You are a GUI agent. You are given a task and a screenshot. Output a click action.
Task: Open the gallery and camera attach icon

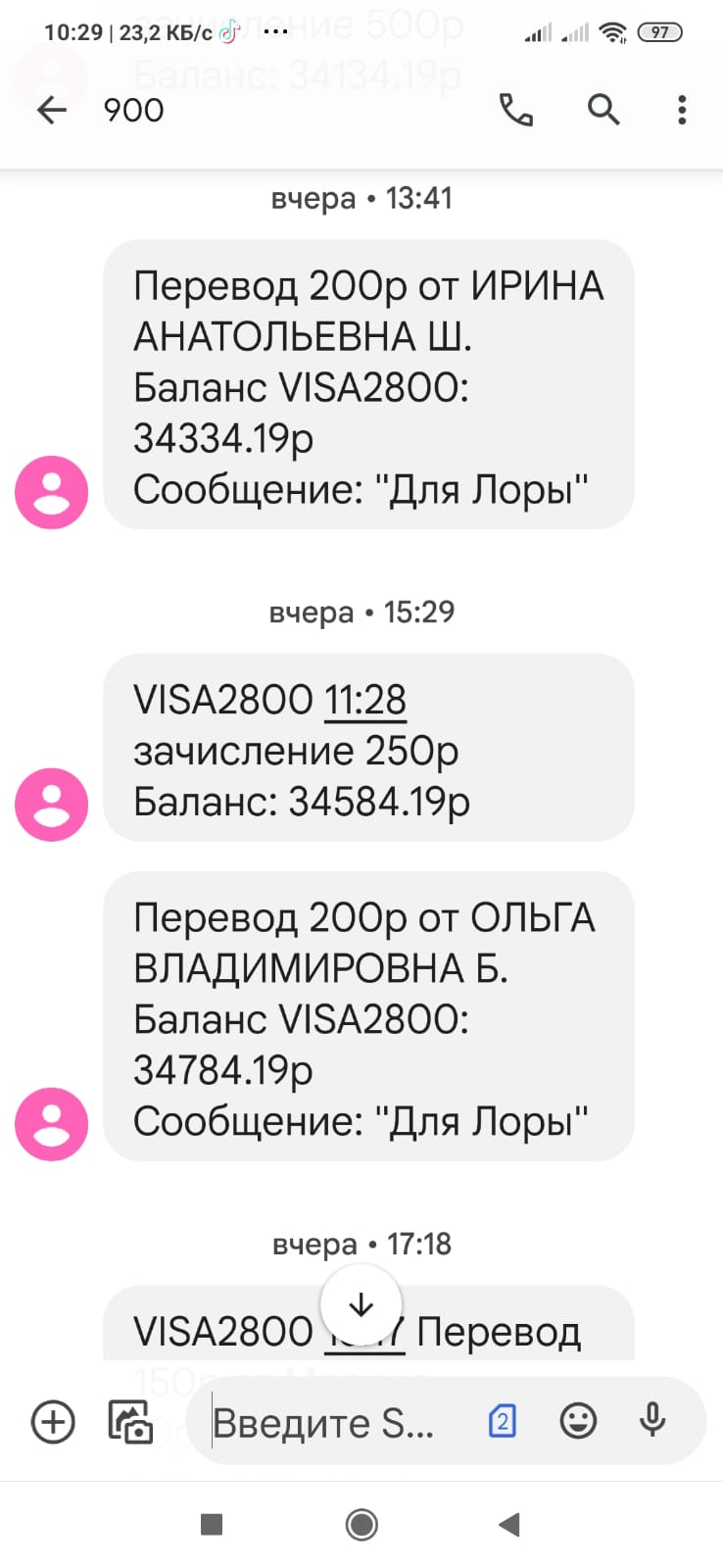pos(130,1421)
